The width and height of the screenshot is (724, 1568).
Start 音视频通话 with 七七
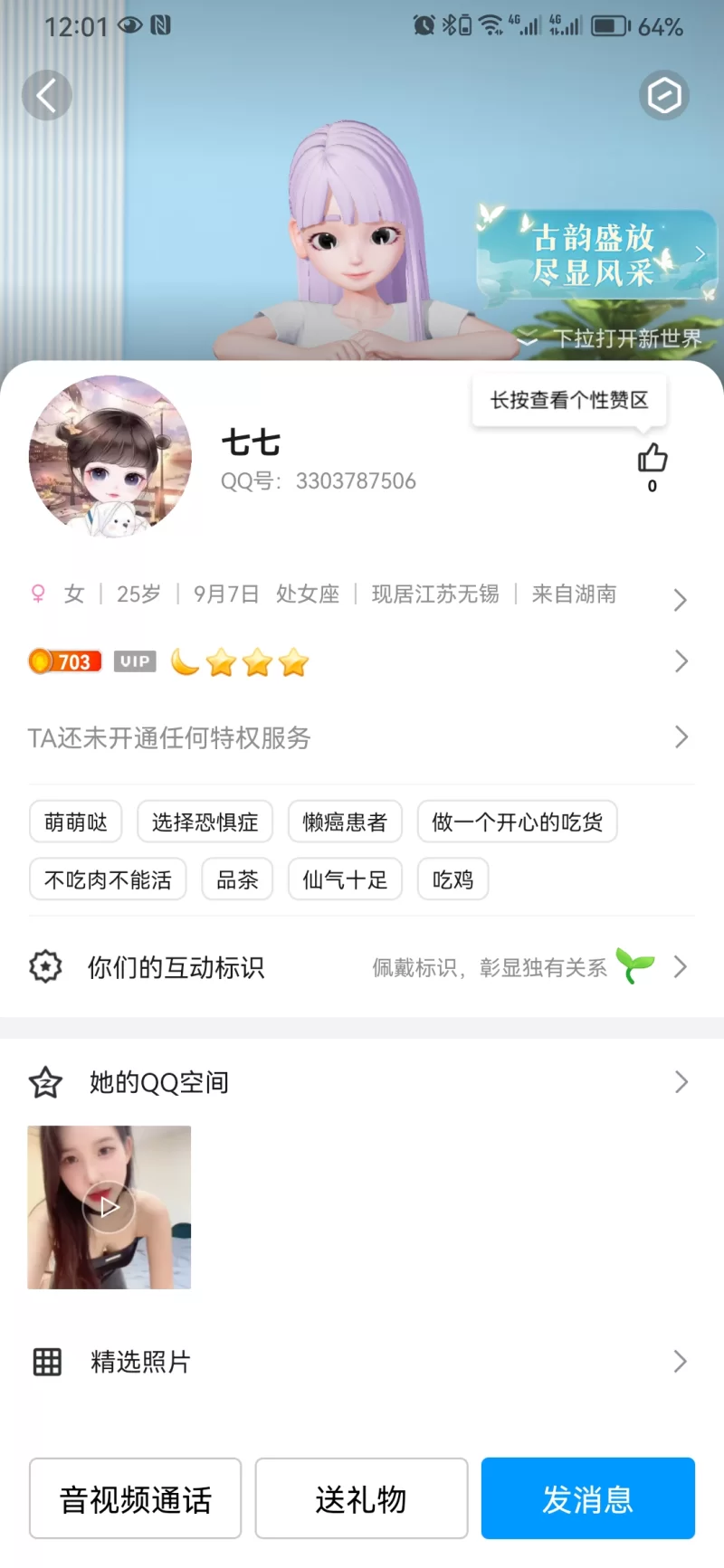click(136, 1498)
